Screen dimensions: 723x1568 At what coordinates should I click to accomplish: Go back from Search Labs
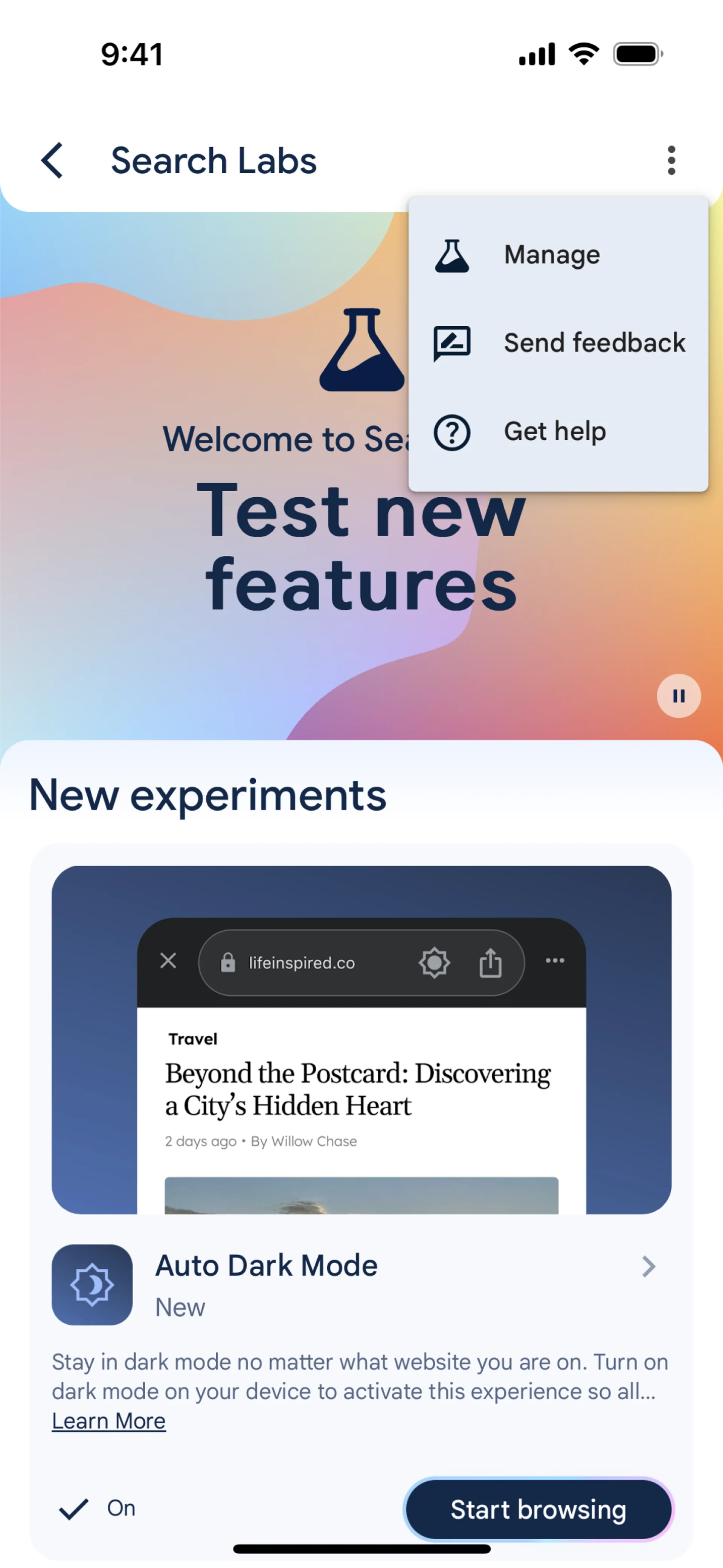point(52,161)
